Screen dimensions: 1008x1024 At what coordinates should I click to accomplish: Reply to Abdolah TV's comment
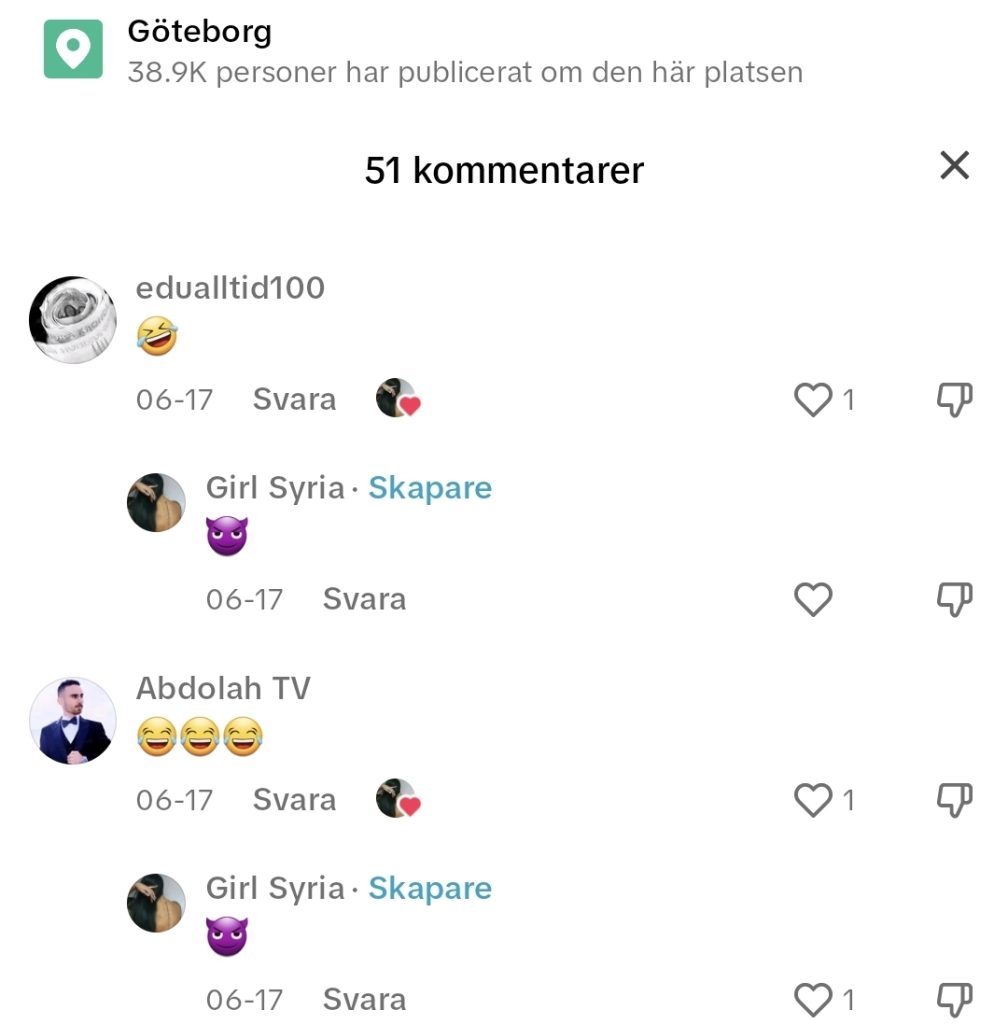[294, 800]
